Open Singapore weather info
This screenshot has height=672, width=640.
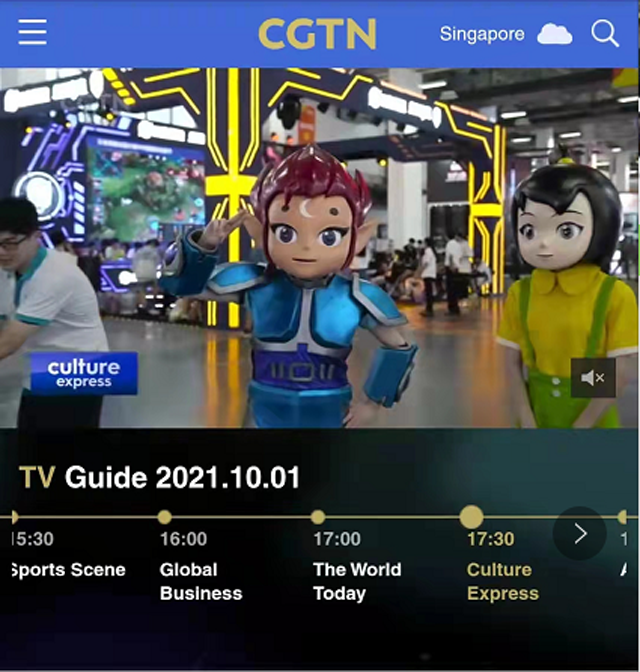click(505, 34)
